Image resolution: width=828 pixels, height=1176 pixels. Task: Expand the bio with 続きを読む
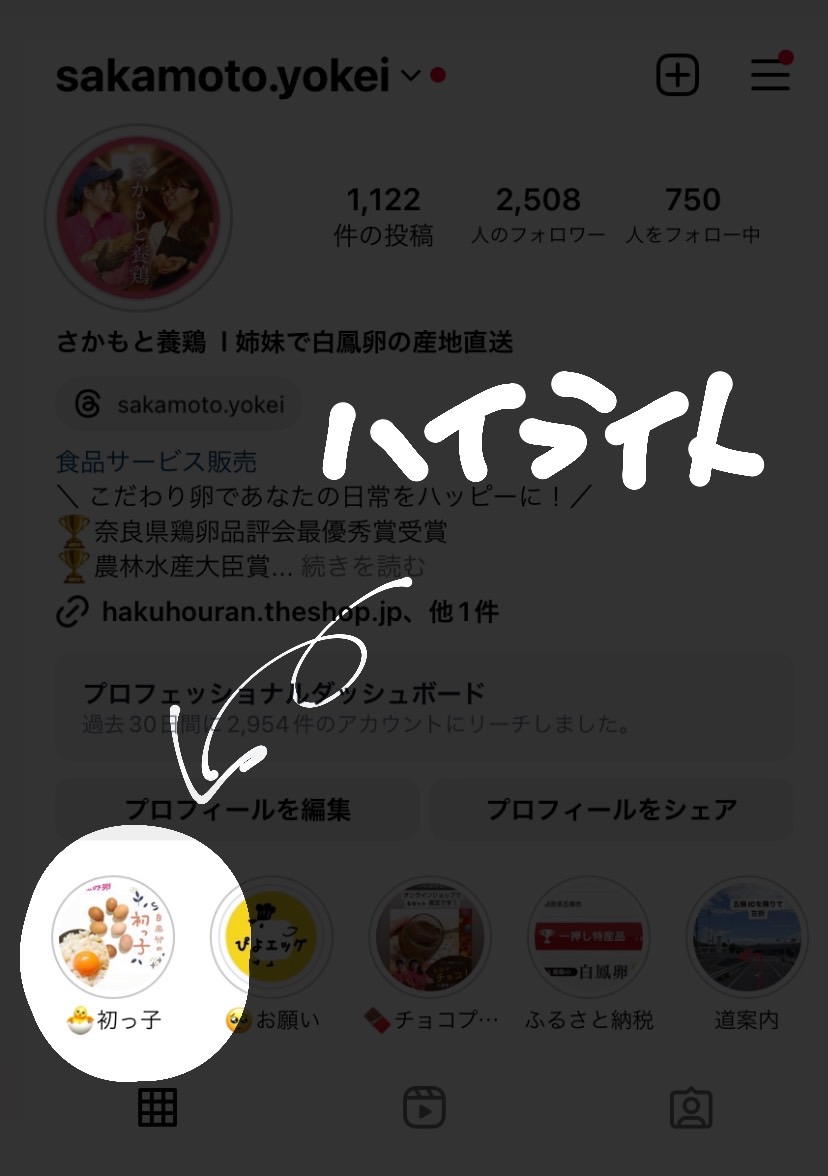[x=363, y=567]
